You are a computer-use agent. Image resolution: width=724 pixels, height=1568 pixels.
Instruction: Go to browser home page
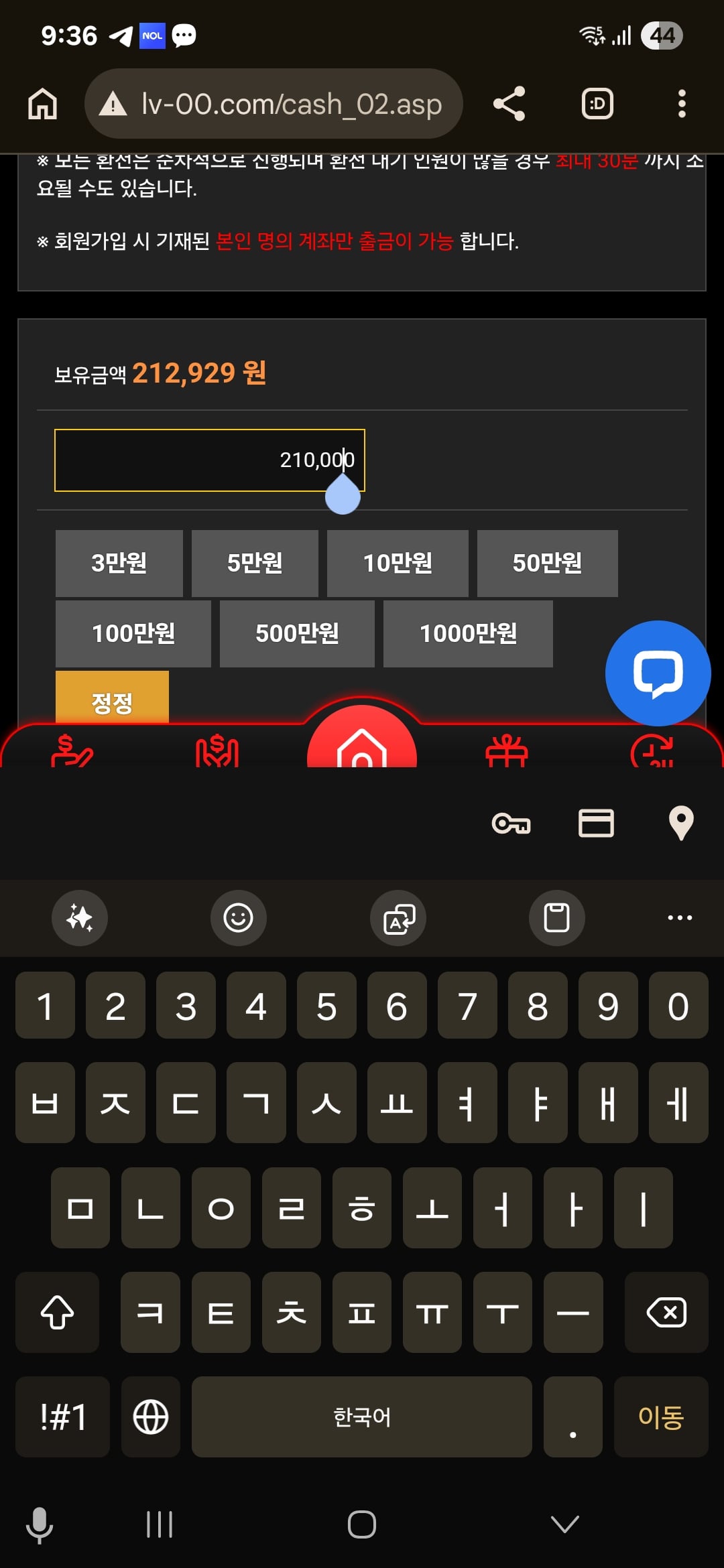pos(42,104)
